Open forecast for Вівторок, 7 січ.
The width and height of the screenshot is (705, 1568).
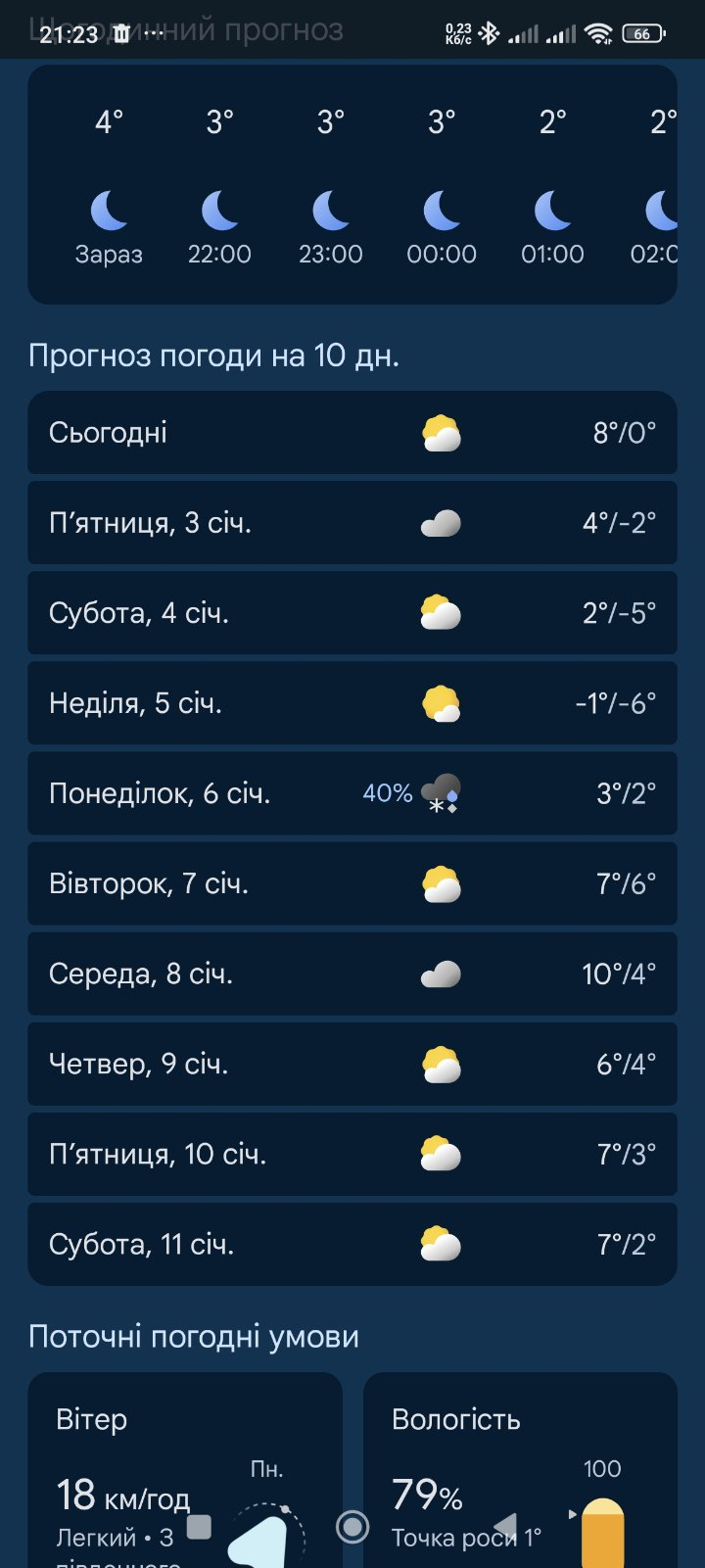click(x=352, y=883)
